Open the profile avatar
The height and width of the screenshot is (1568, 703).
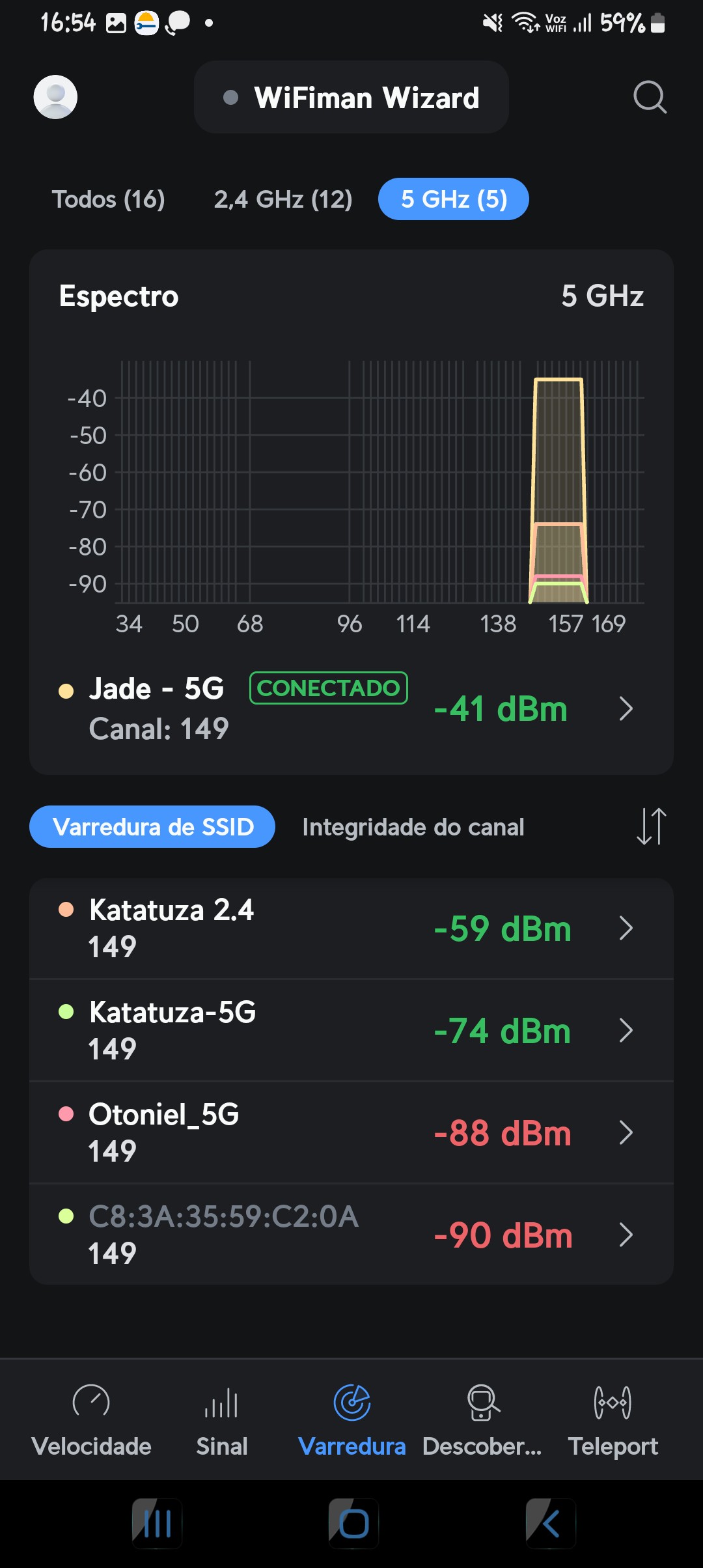pyautogui.click(x=55, y=98)
